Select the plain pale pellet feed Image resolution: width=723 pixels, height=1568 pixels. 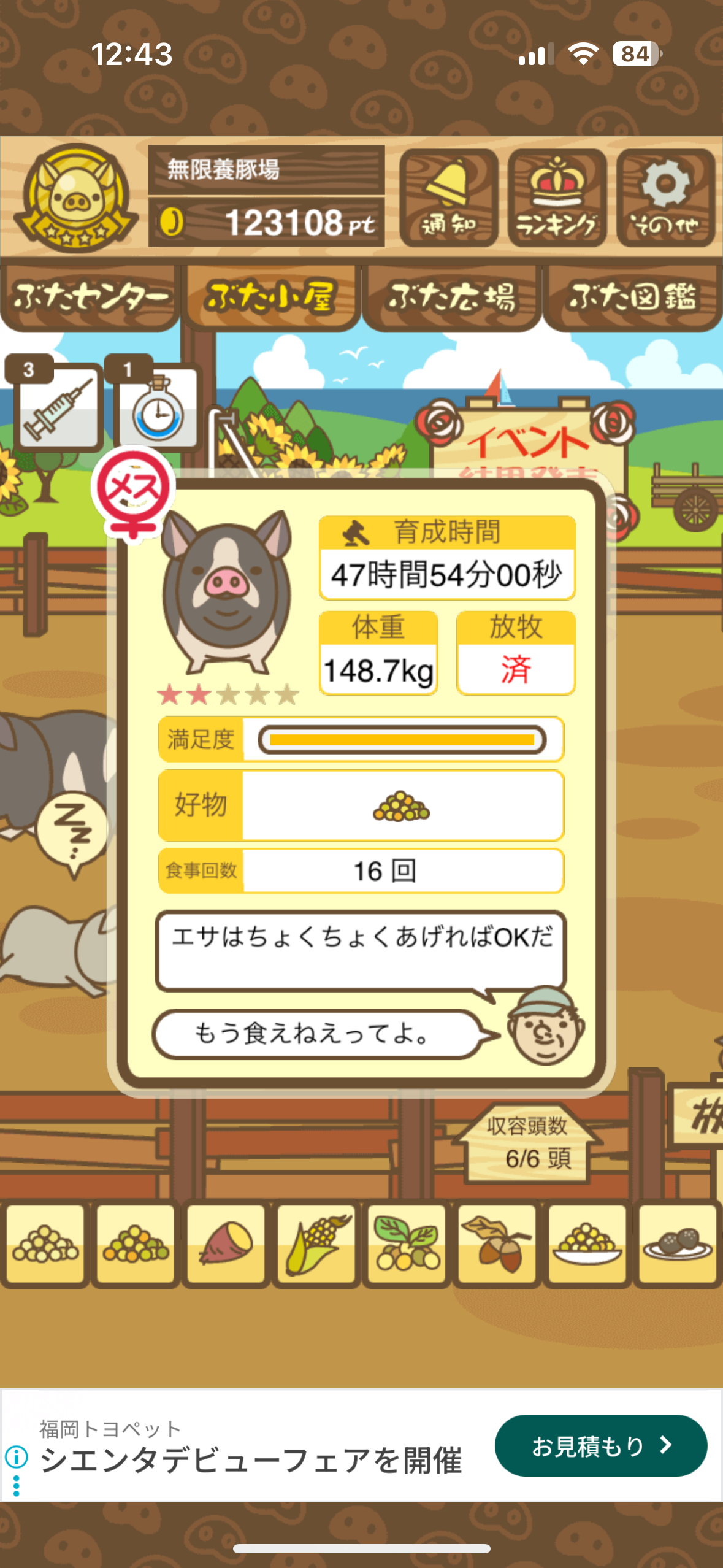(x=45, y=1242)
